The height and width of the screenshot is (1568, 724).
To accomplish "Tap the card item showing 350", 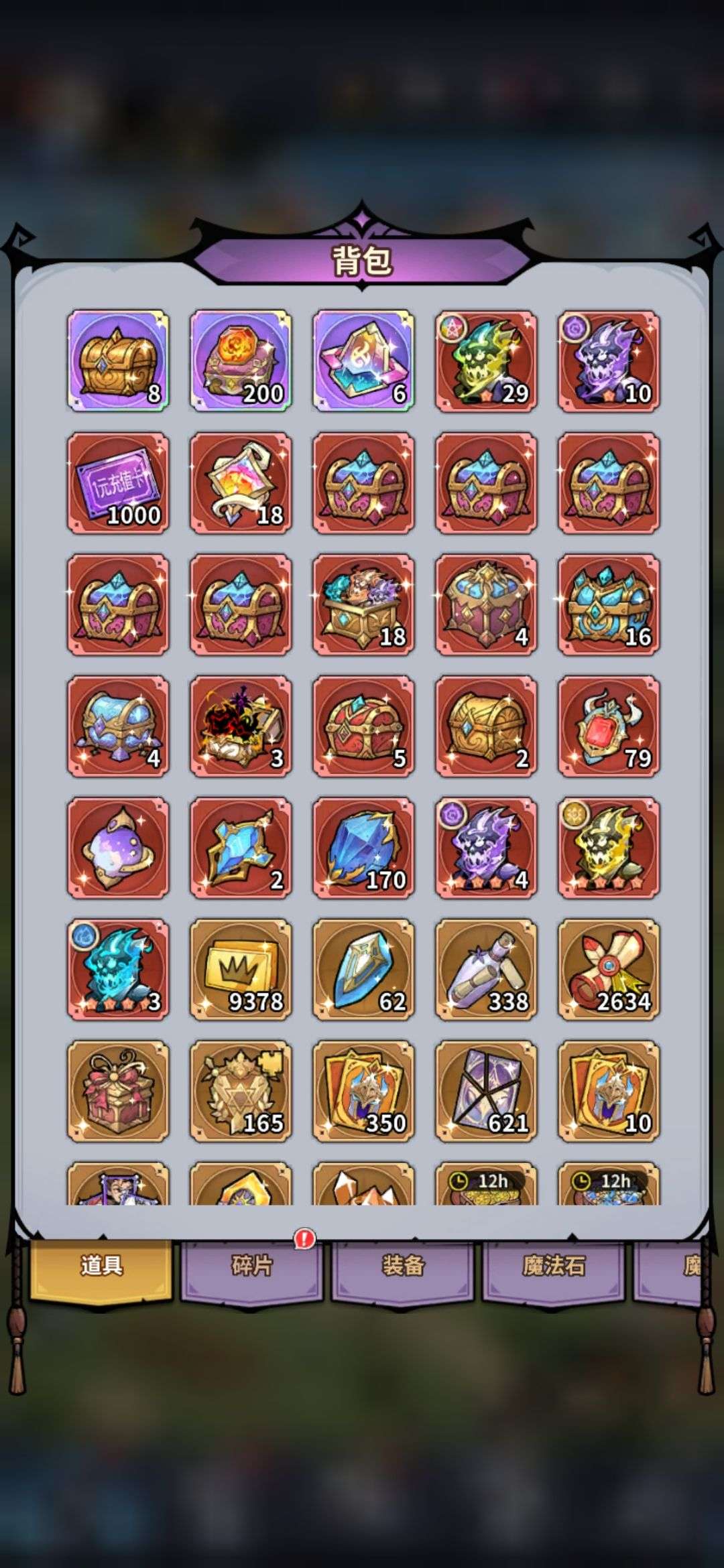I will click(x=363, y=1091).
